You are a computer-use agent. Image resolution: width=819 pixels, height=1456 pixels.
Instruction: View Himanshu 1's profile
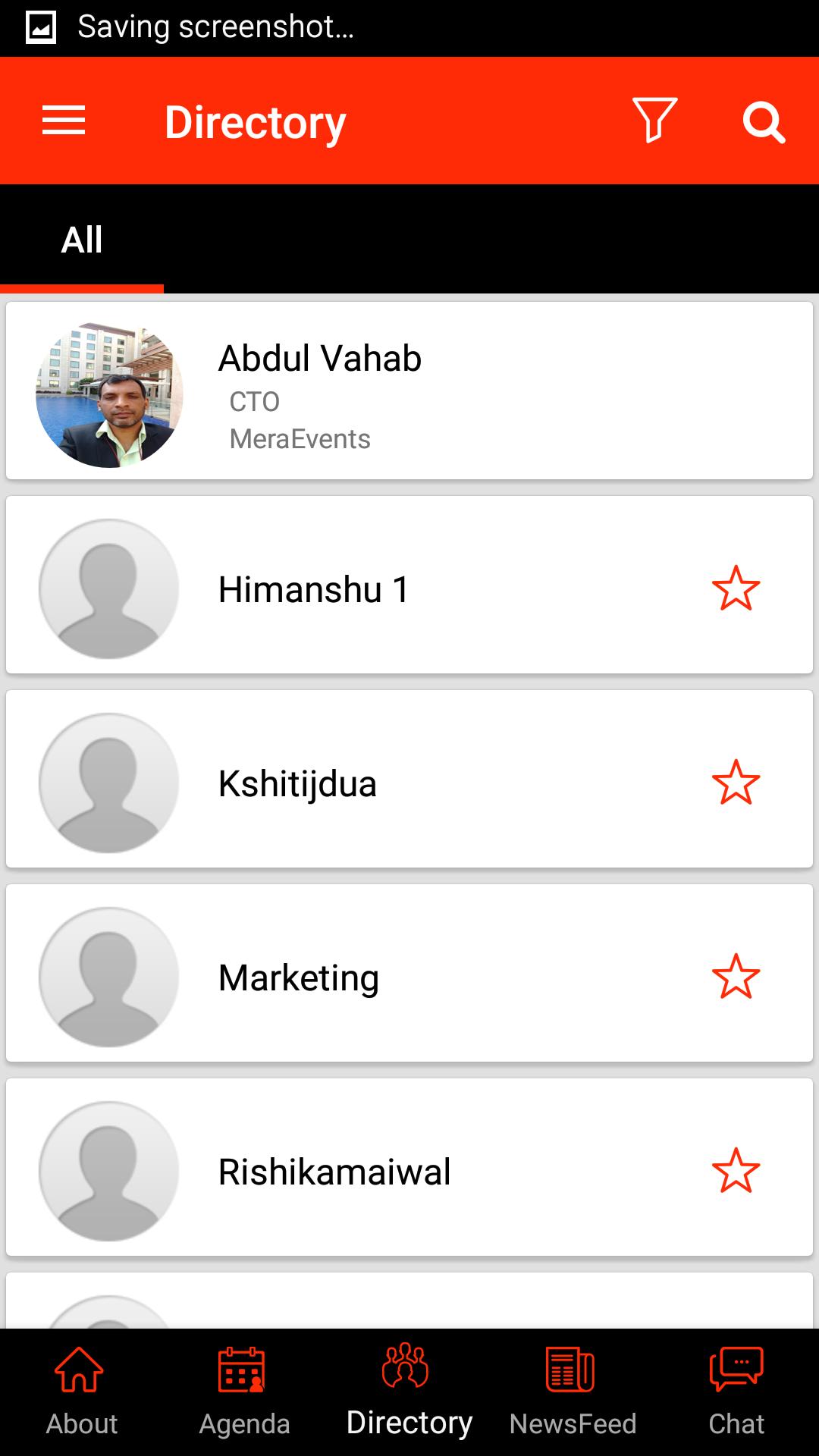coord(313,589)
